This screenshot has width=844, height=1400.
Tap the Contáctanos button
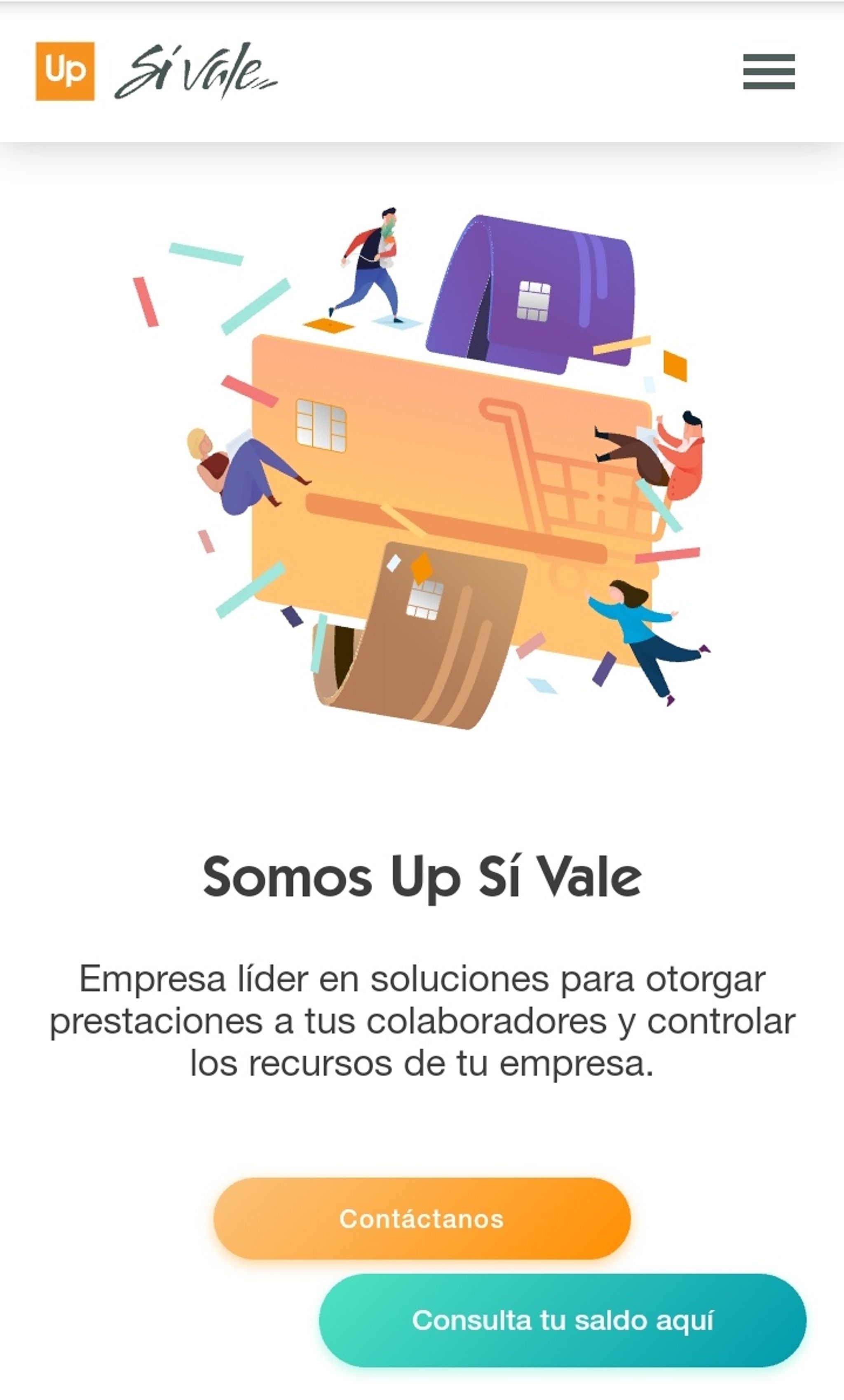tap(422, 1218)
